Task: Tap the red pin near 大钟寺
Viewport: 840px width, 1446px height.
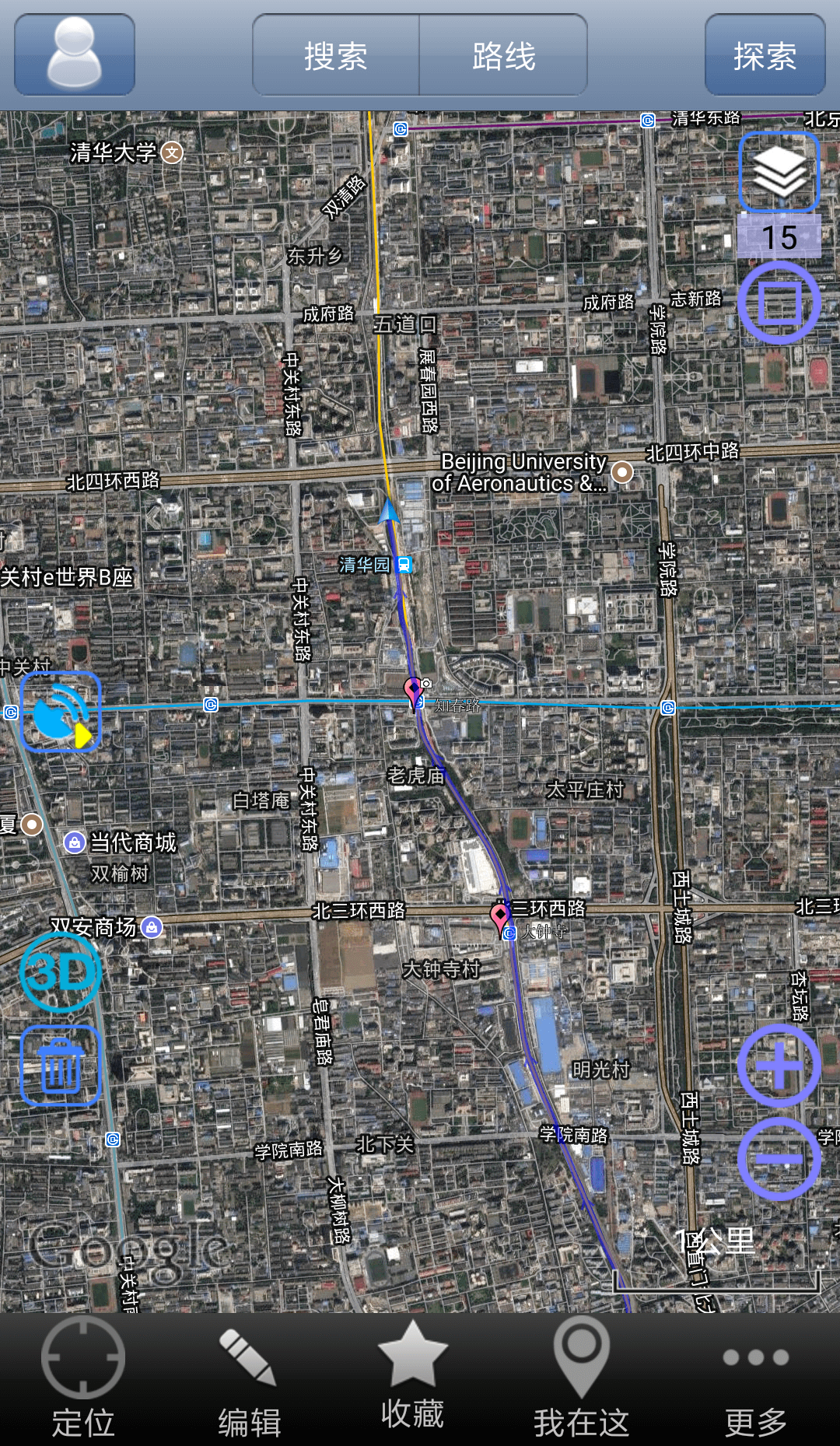Action: click(499, 918)
